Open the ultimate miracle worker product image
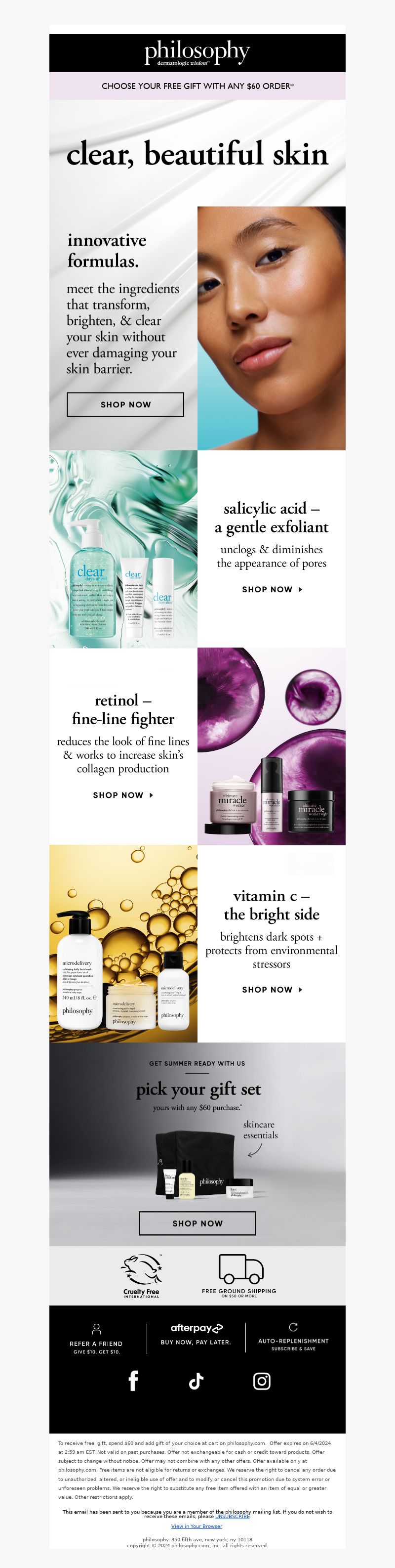Screen dimensions: 395x1568 (272, 746)
